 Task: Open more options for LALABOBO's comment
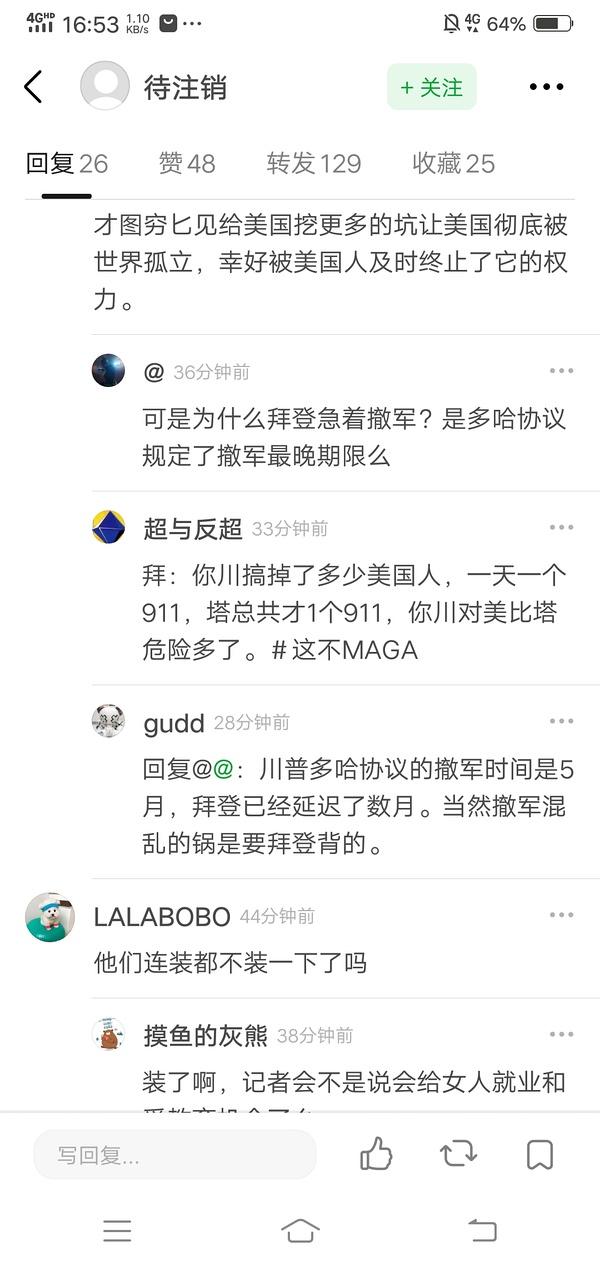(x=561, y=915)
